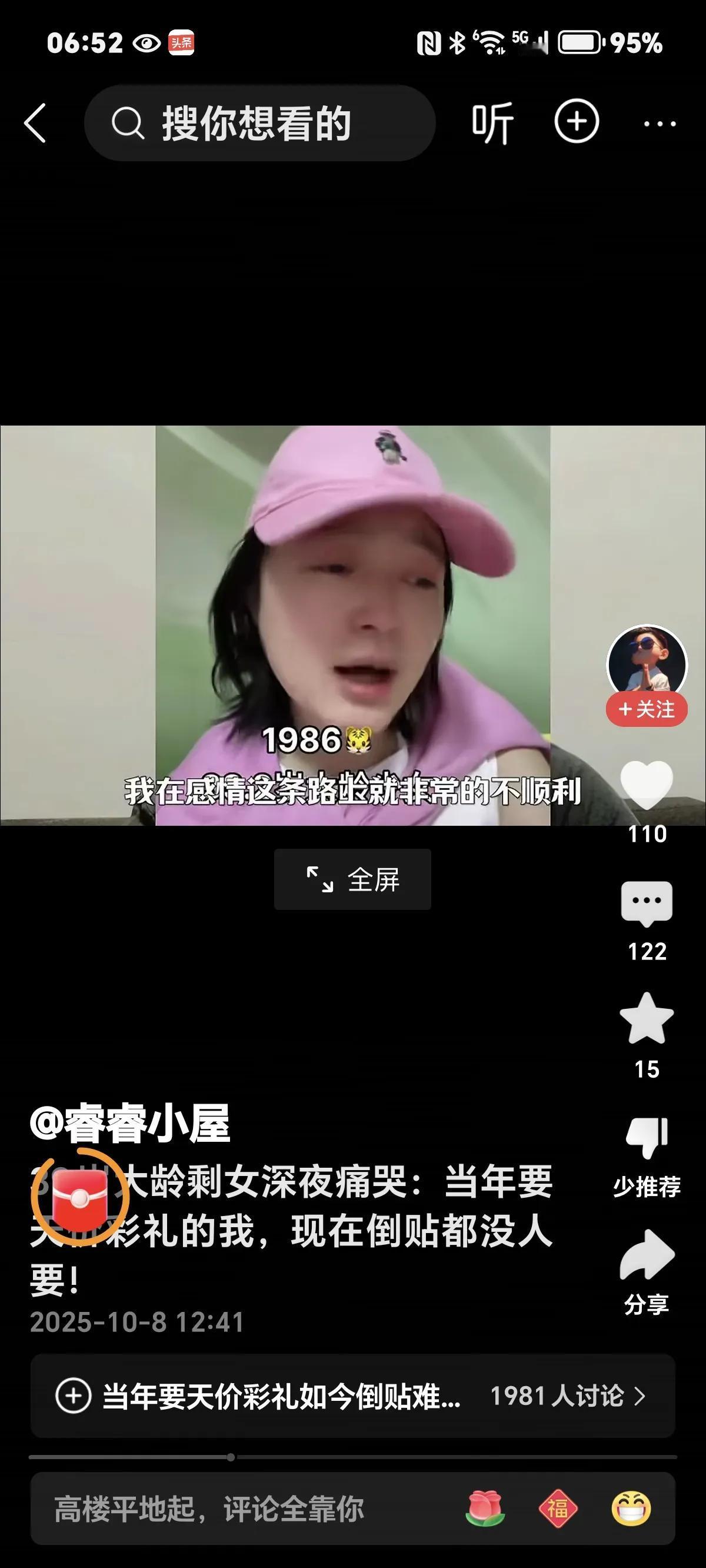The height and width of the screenshot is (1568, 706).
Task: Share this video via 分享
Action: (x=647, y=1255)
